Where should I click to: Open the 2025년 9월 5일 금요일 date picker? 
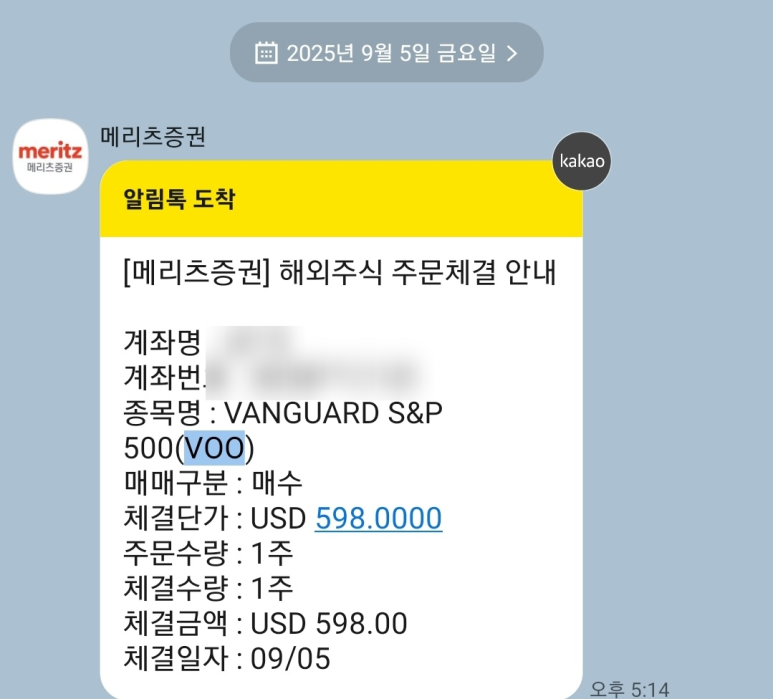386,53
